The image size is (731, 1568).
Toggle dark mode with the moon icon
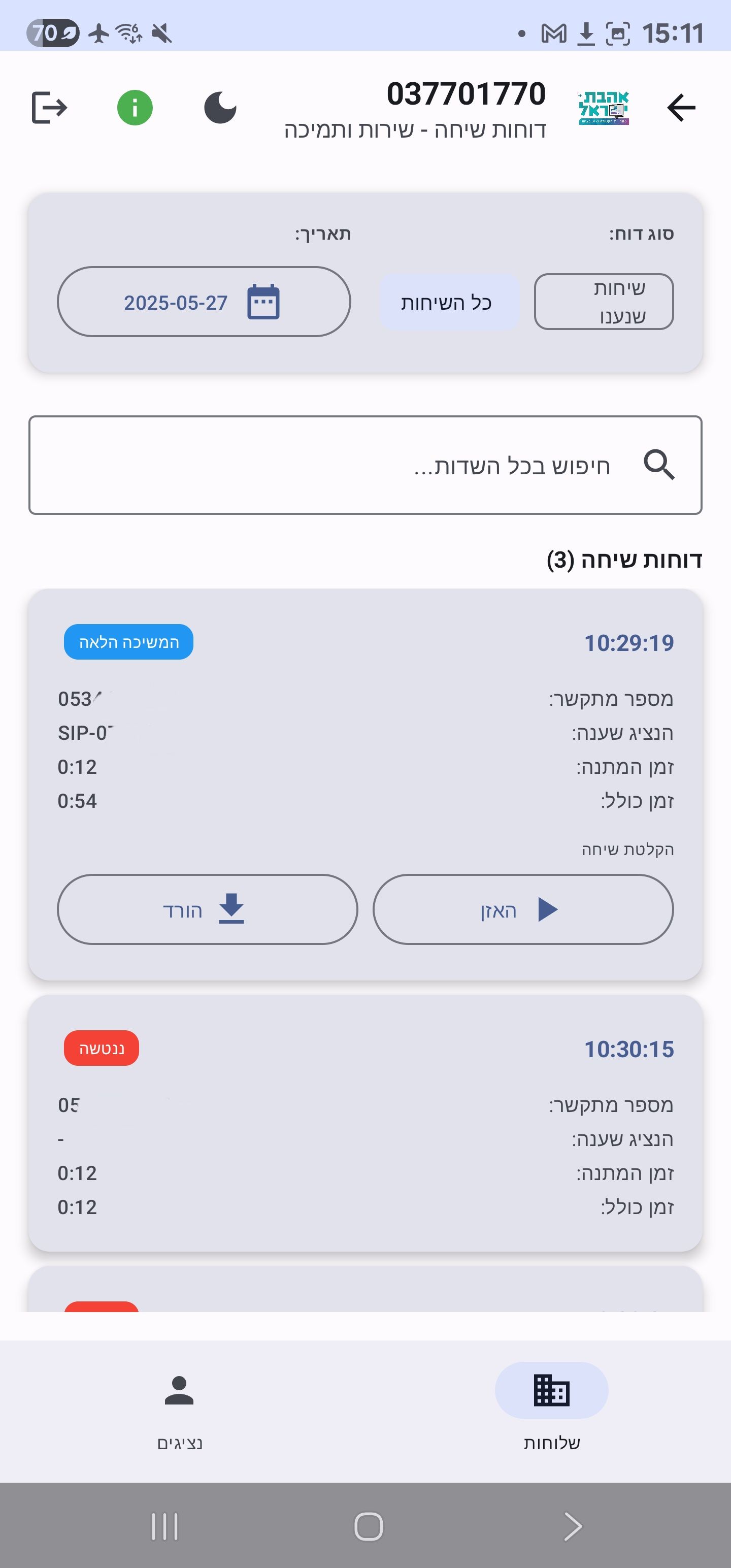click(220, 108)
